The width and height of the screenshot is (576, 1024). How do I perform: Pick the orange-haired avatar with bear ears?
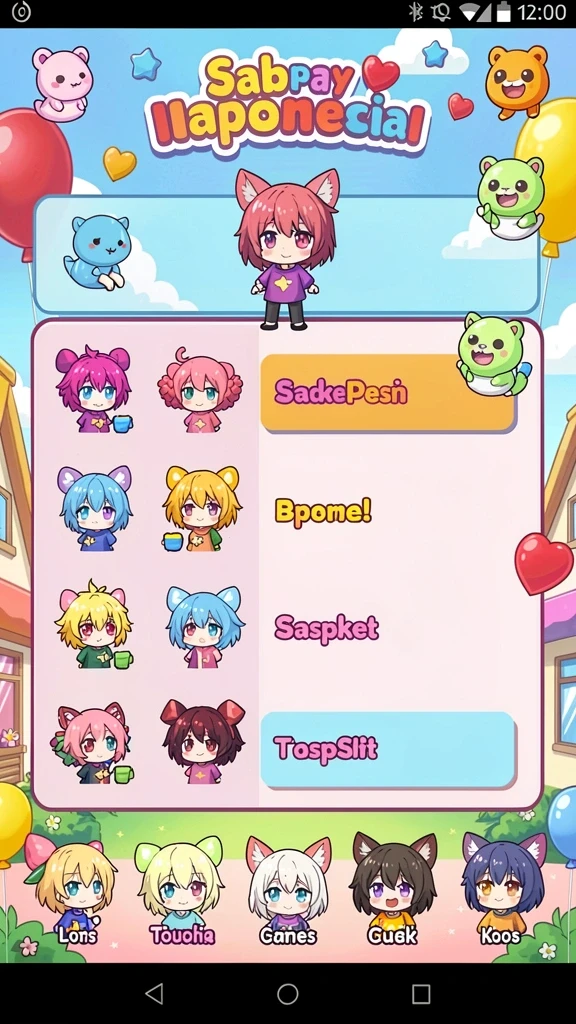[x=201, y=508]
